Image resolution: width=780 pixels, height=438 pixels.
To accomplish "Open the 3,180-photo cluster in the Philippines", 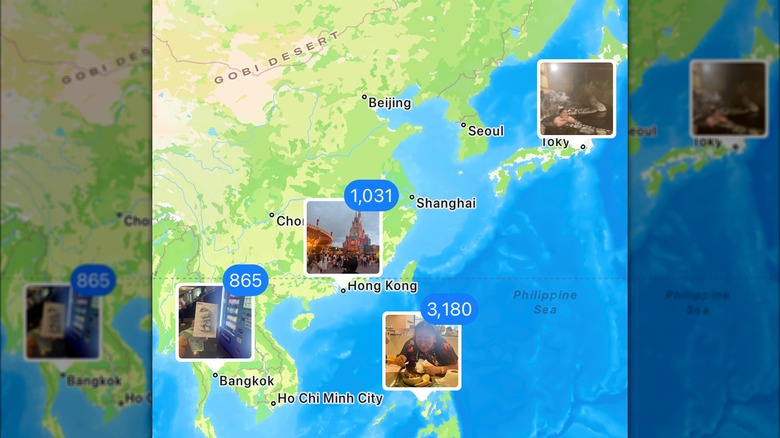I will coord(422,350).
